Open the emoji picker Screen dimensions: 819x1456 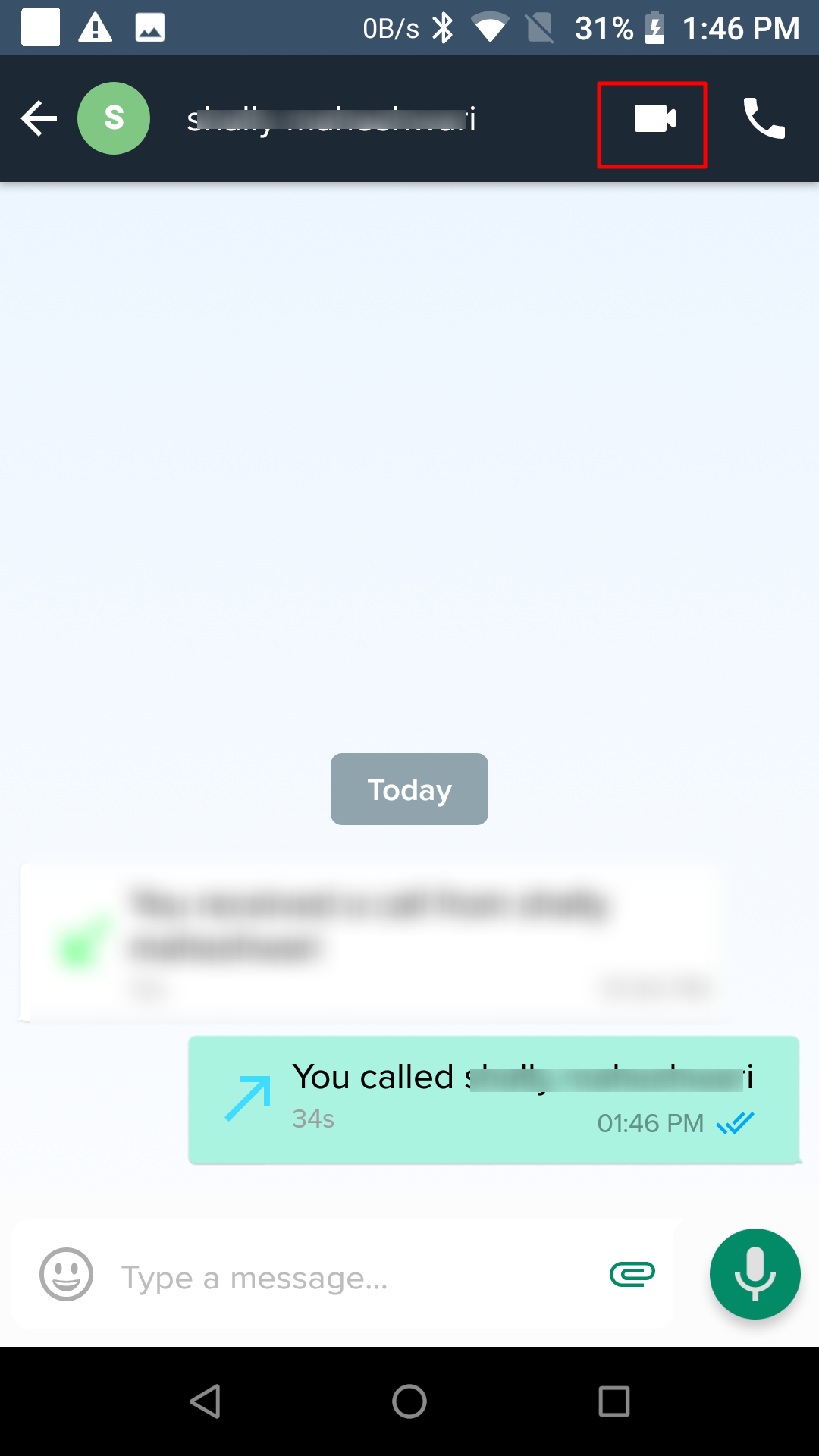[x=67, y=1274]
